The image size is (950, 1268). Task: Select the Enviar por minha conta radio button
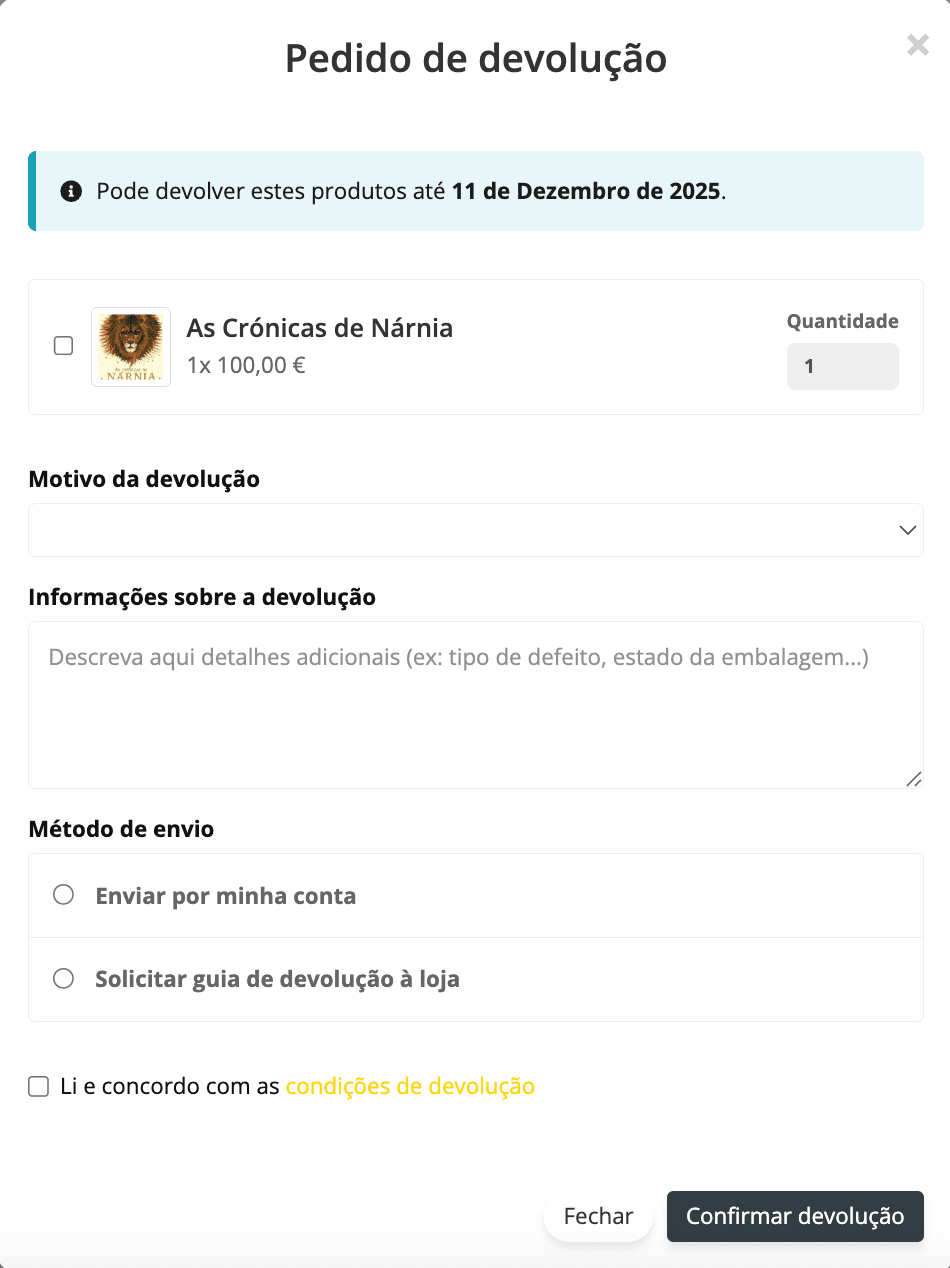coord(63,895)
